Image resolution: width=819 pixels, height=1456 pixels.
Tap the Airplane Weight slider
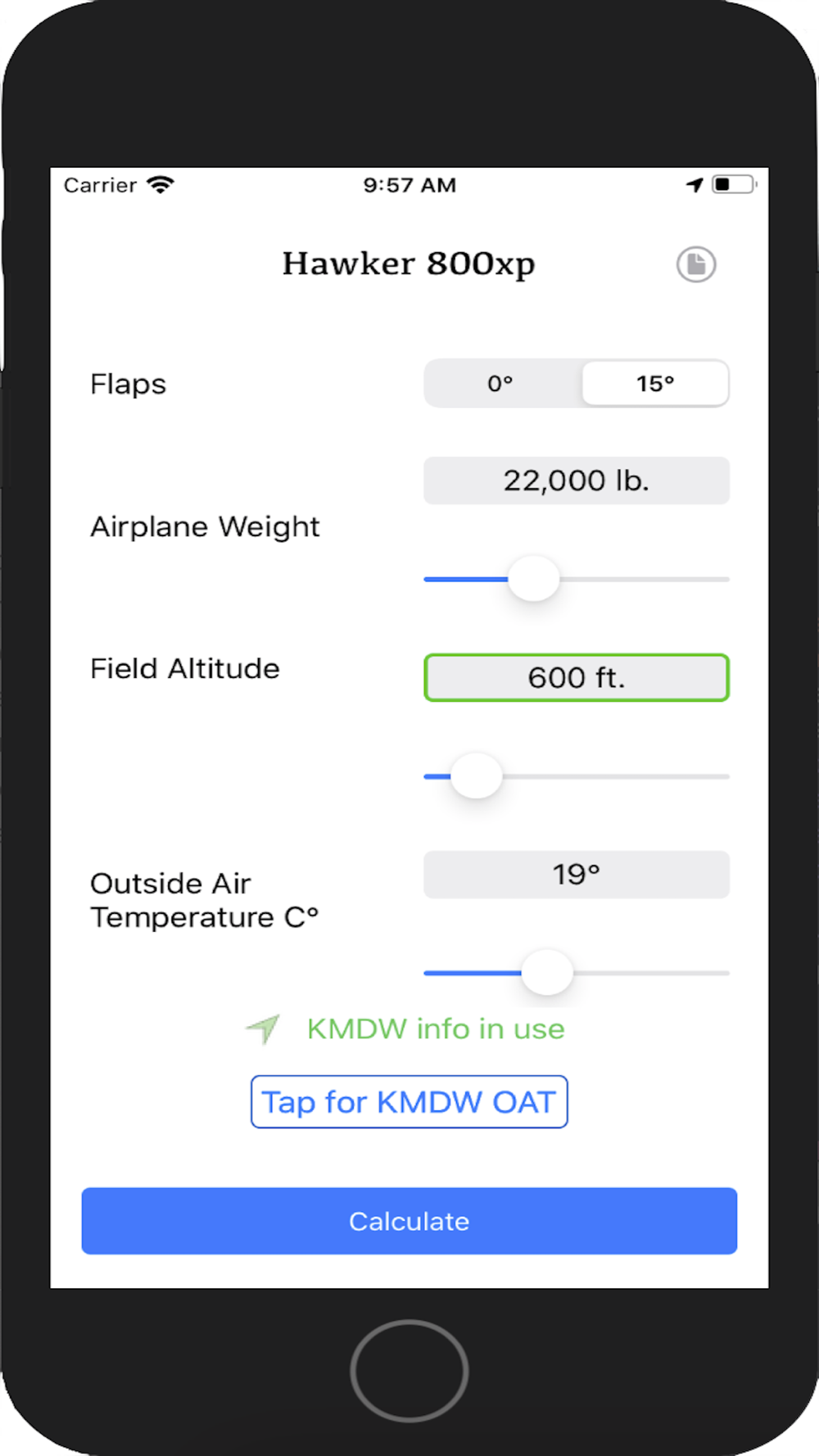click(x=533, y=579)
